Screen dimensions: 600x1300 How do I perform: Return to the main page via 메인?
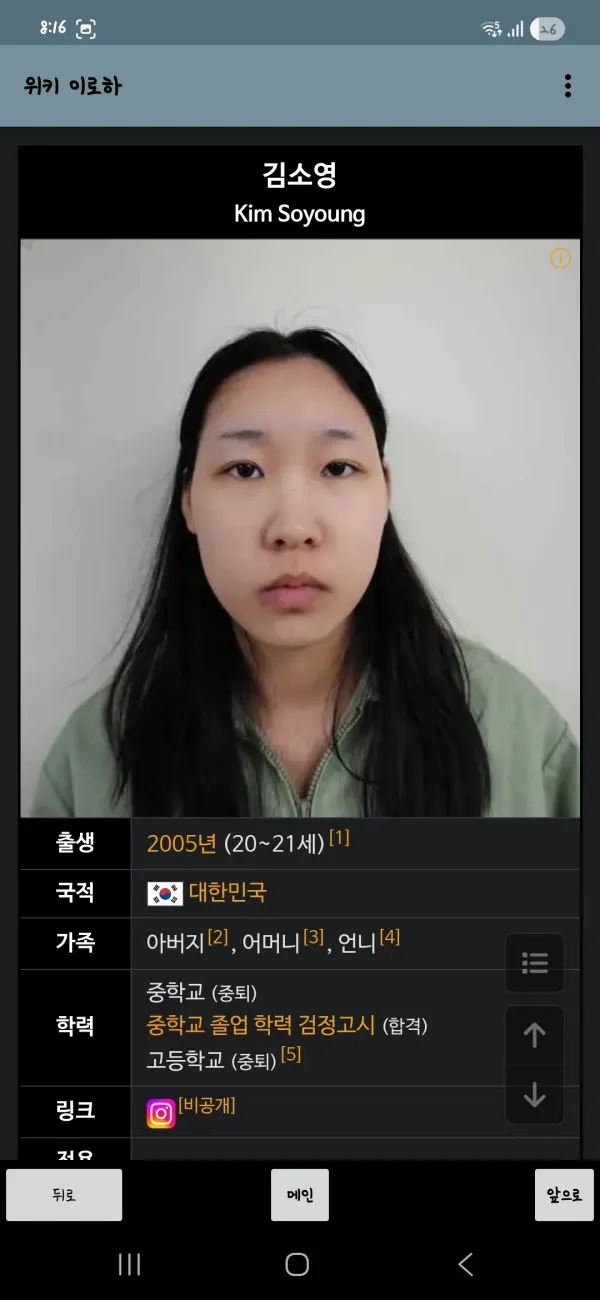click(300, 1195)
